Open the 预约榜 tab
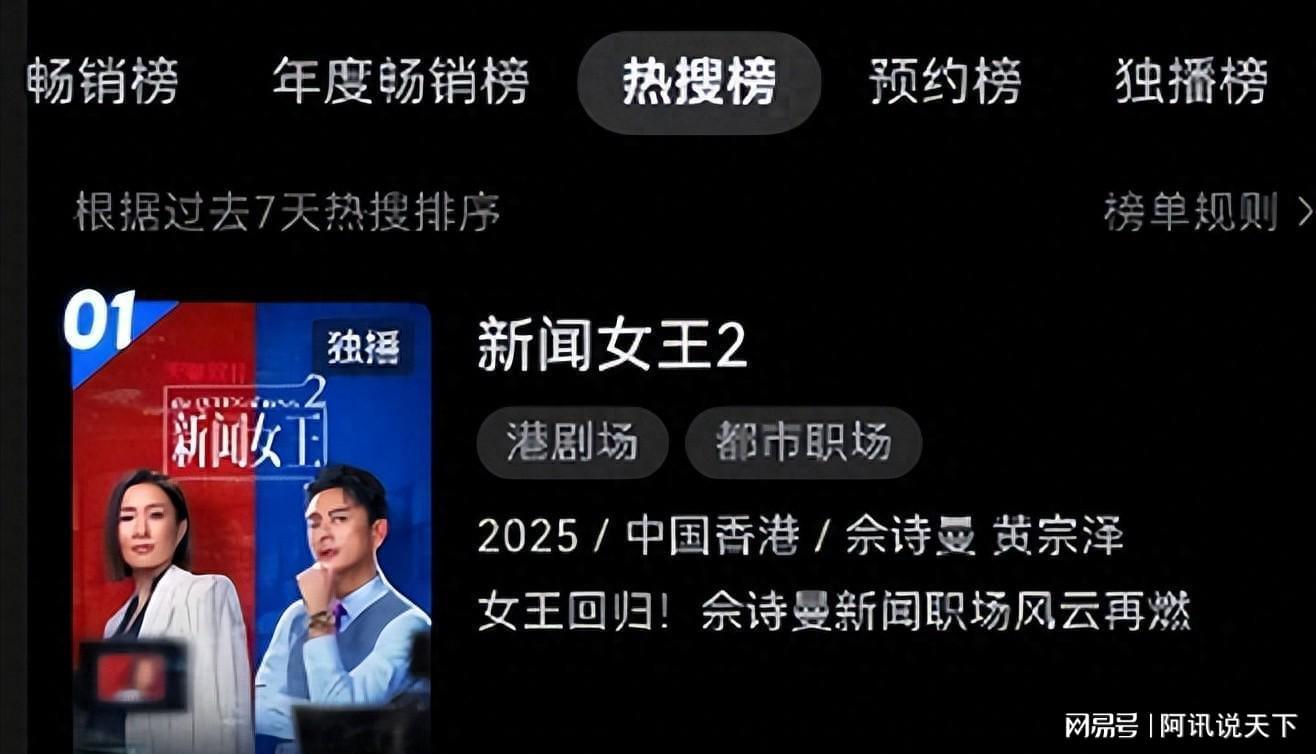 (945, 82)
